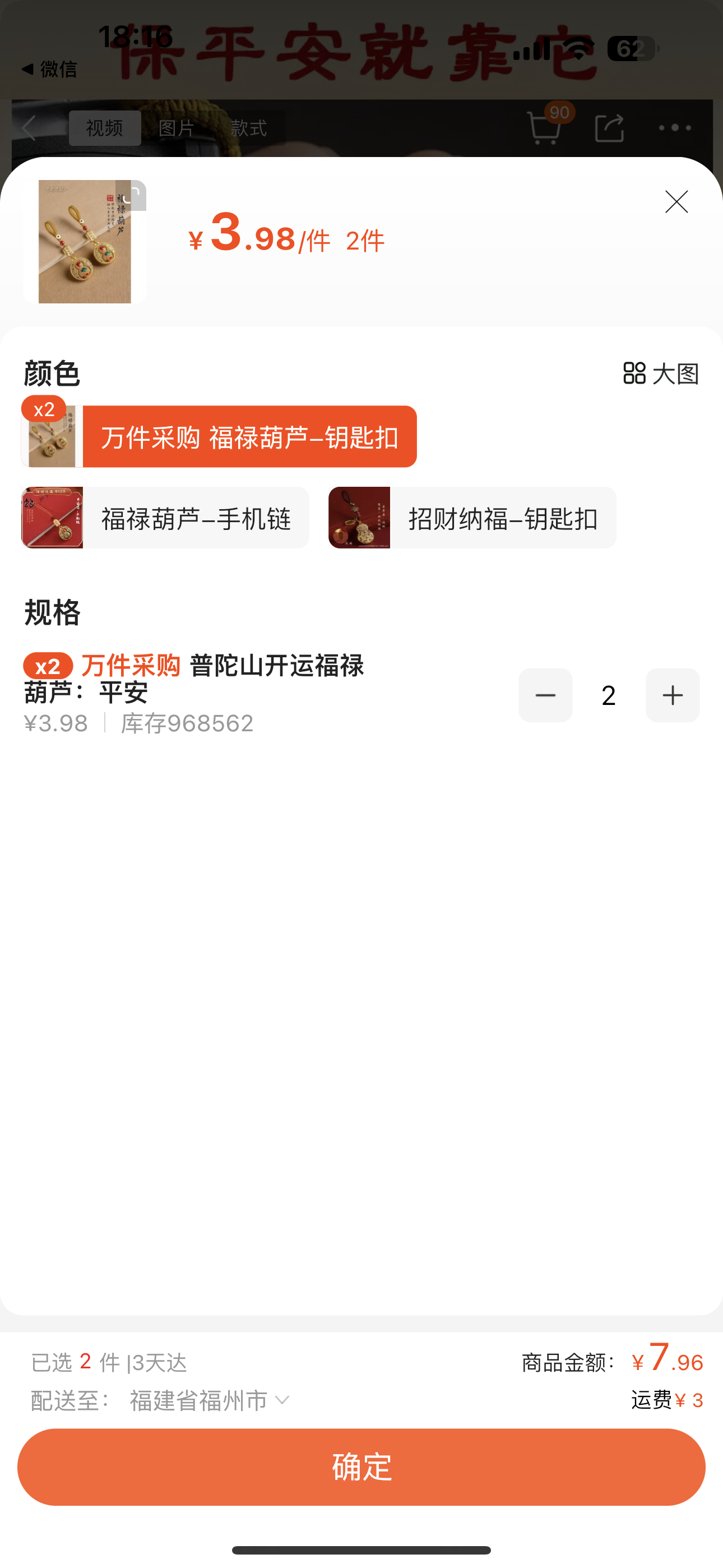Decrease quantity with minus button
The height and width of the screenshot is (1568, 723).
[545, 695]
